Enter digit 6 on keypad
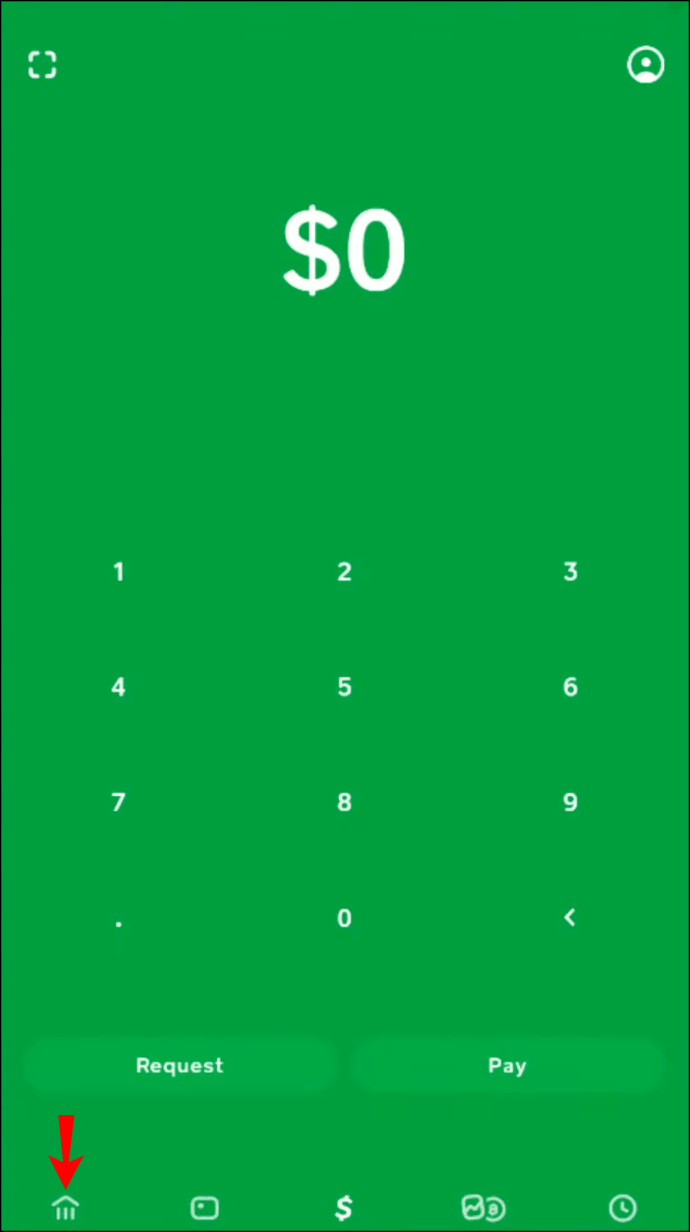Image resolution: width=690 pixels, height=1232 pixels. (x=570, y=687)
